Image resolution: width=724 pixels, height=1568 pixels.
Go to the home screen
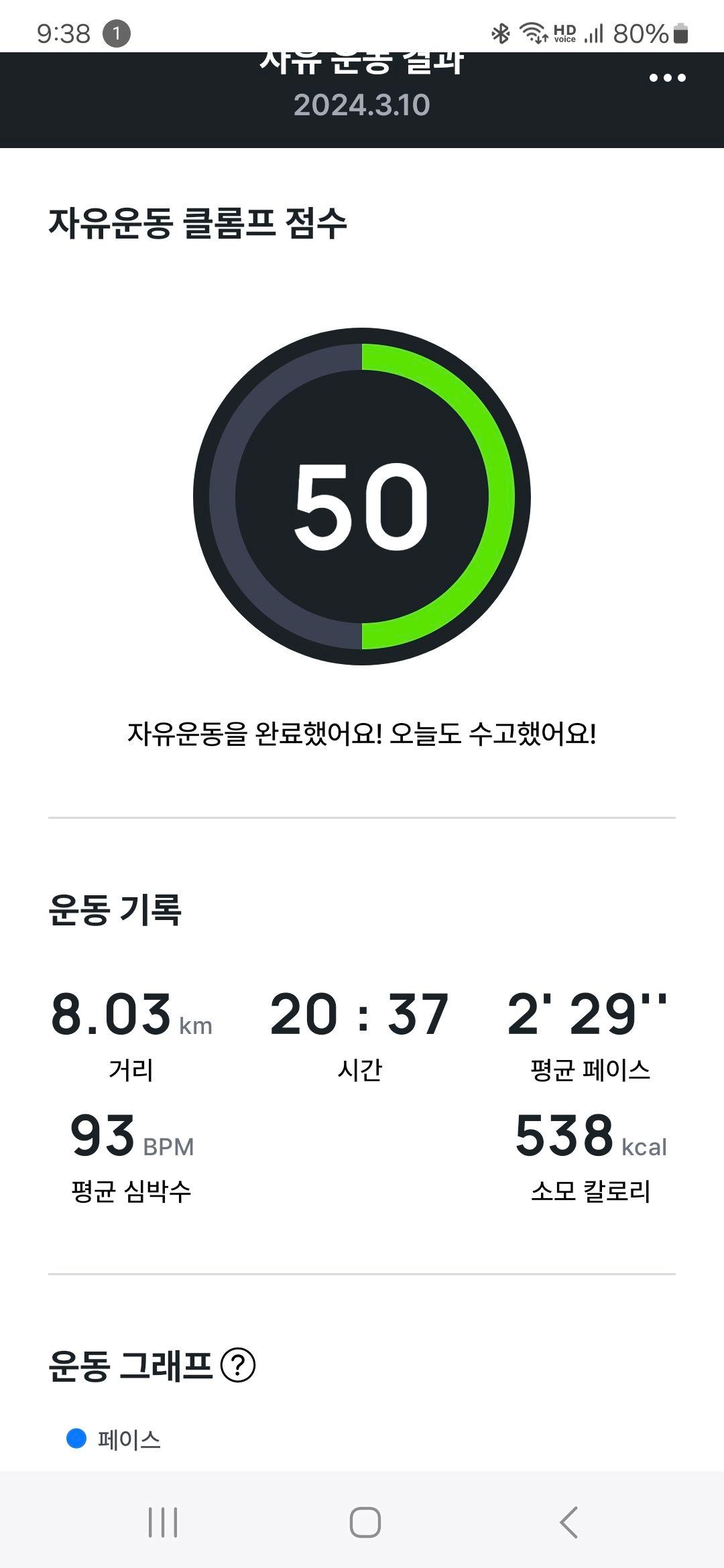pos(365,1522)
